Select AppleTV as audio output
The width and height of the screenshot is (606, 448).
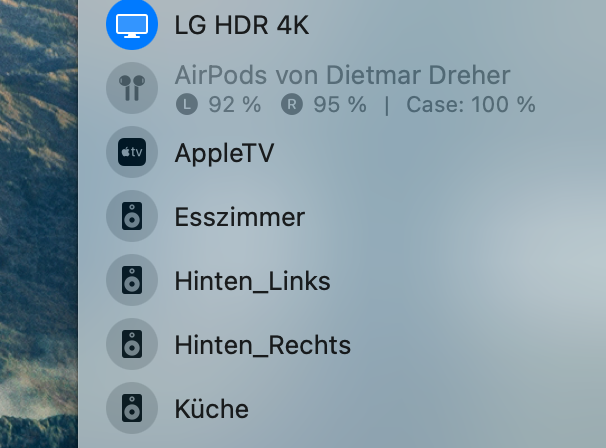(x=224, y=153)
